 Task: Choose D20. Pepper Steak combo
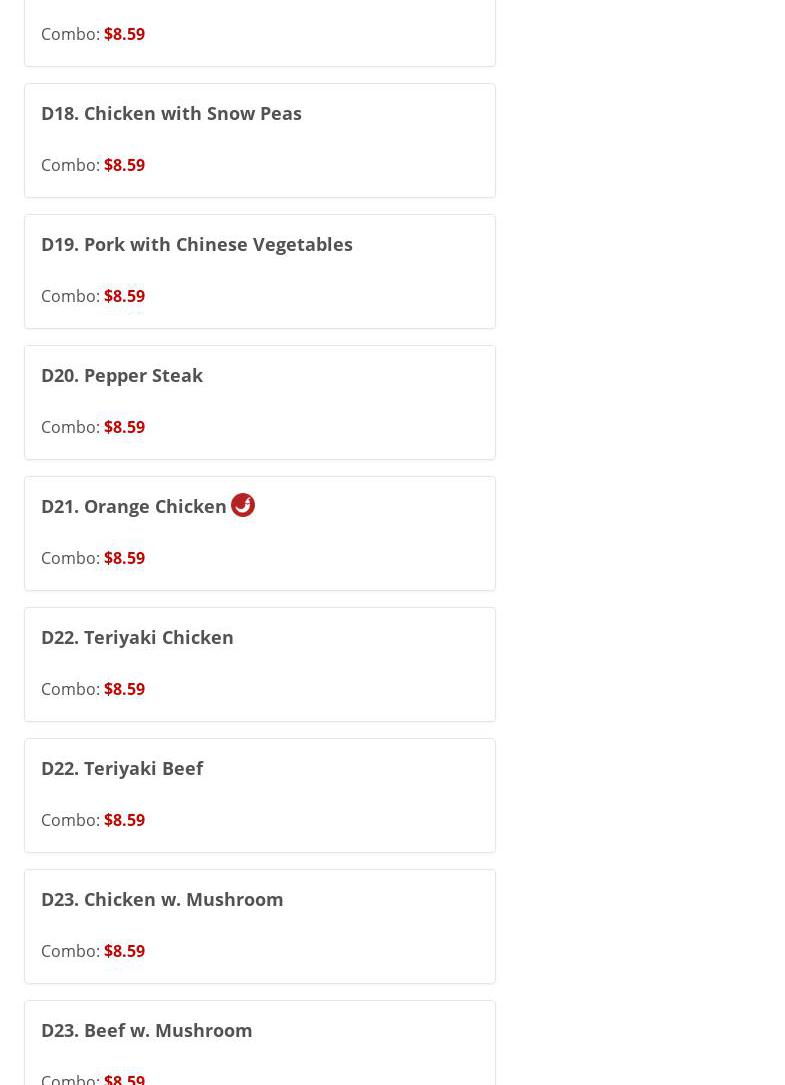[122, 376]
